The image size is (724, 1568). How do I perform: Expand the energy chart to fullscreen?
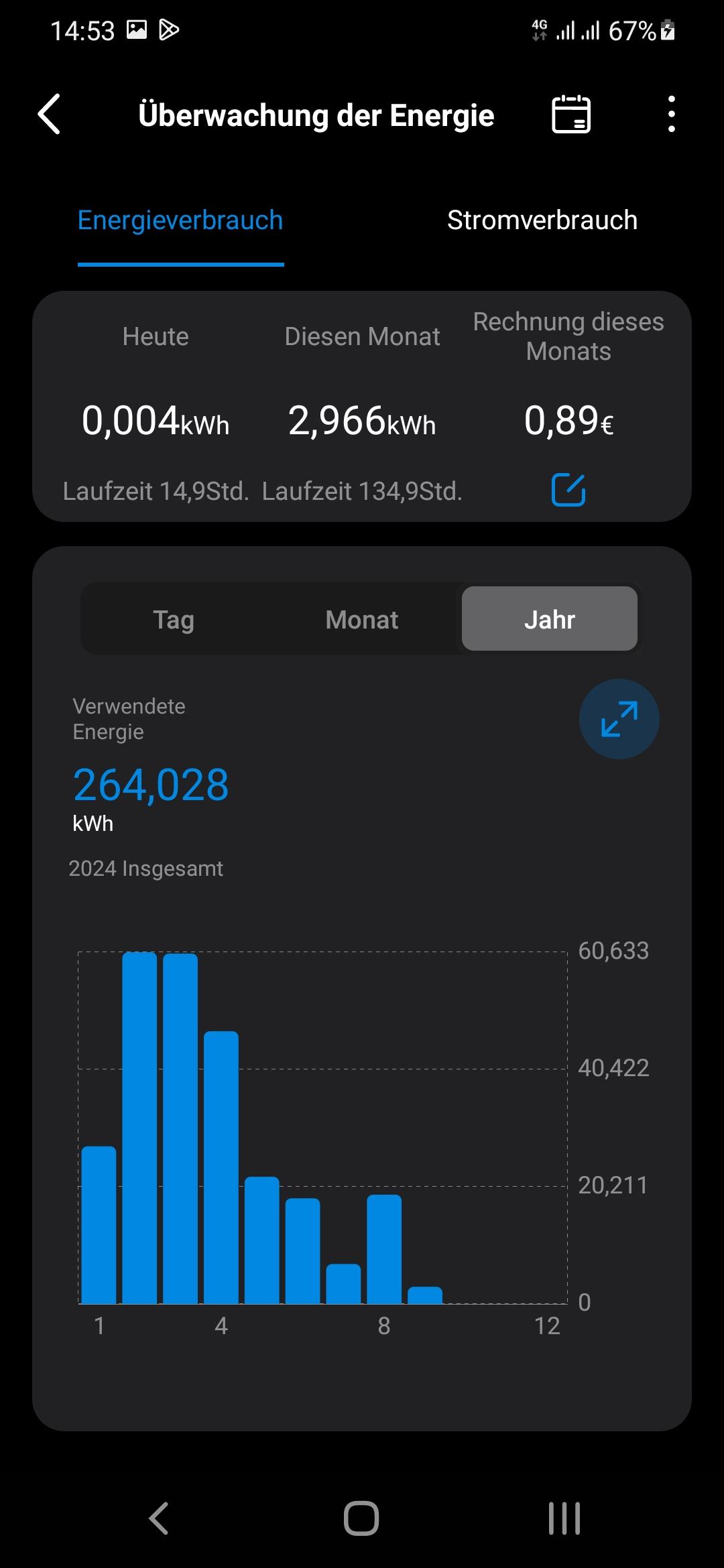pos(619,719)
